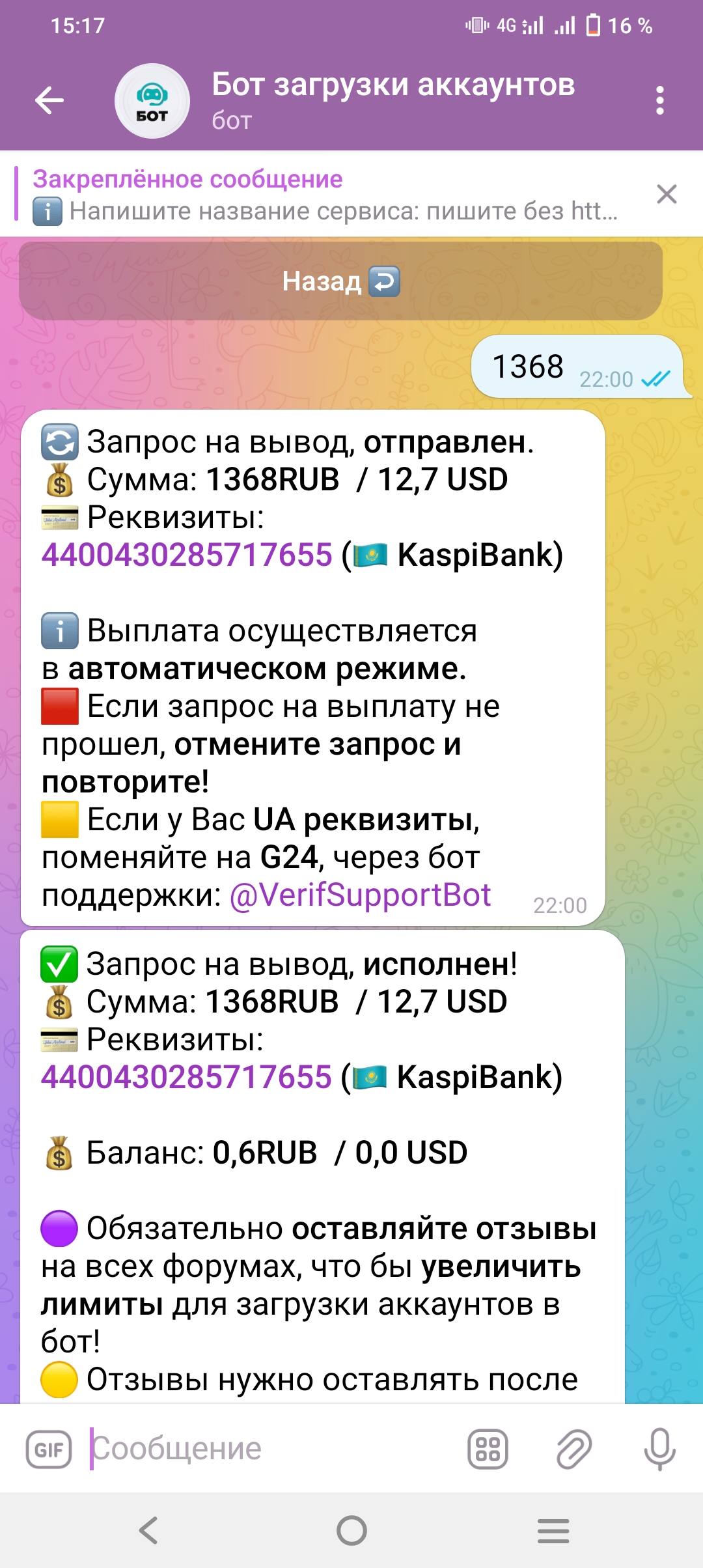
Task: Go back from the bot chat
Action: 49,101
